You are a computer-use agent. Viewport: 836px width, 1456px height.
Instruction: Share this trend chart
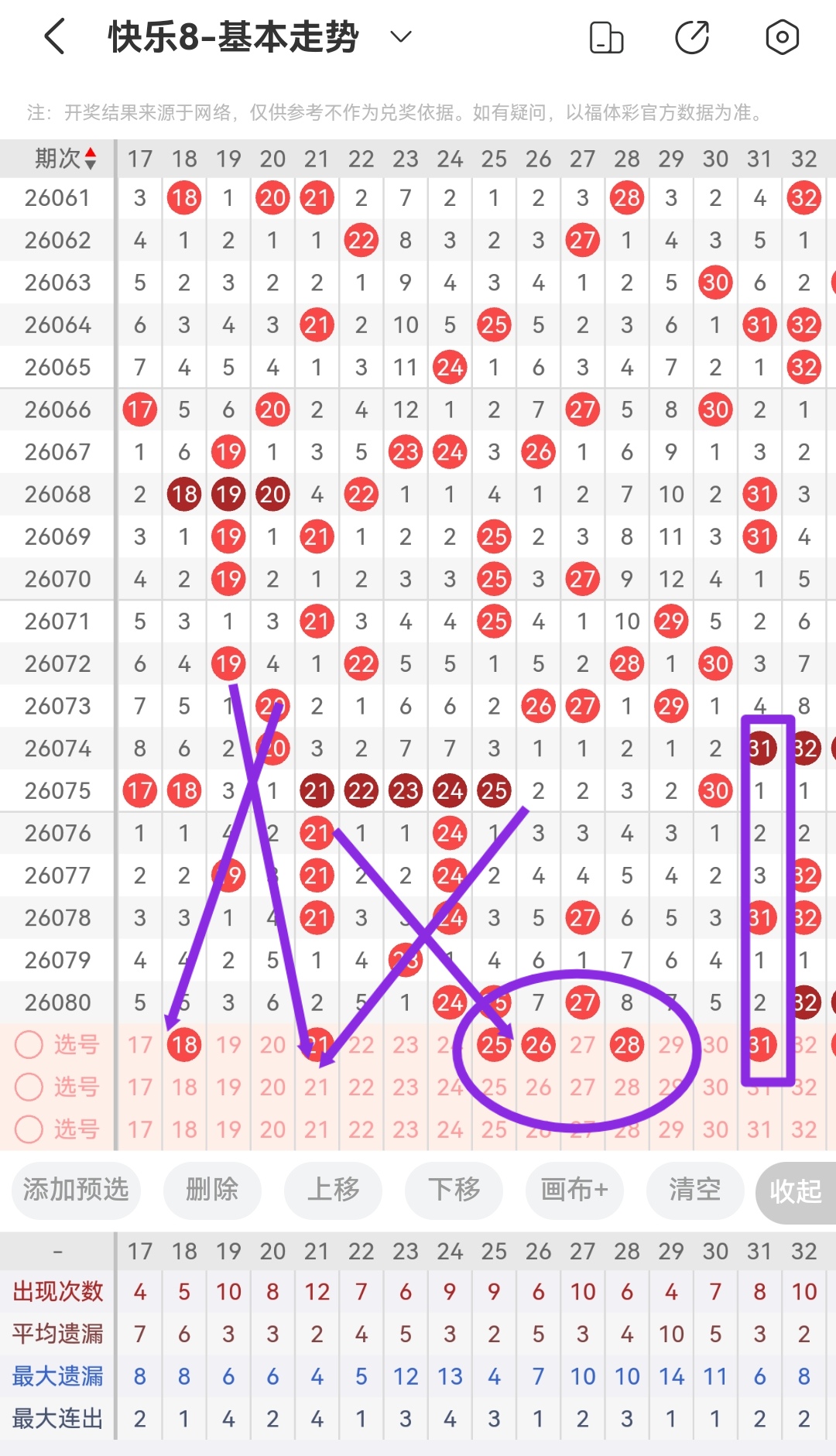[692, 37]
